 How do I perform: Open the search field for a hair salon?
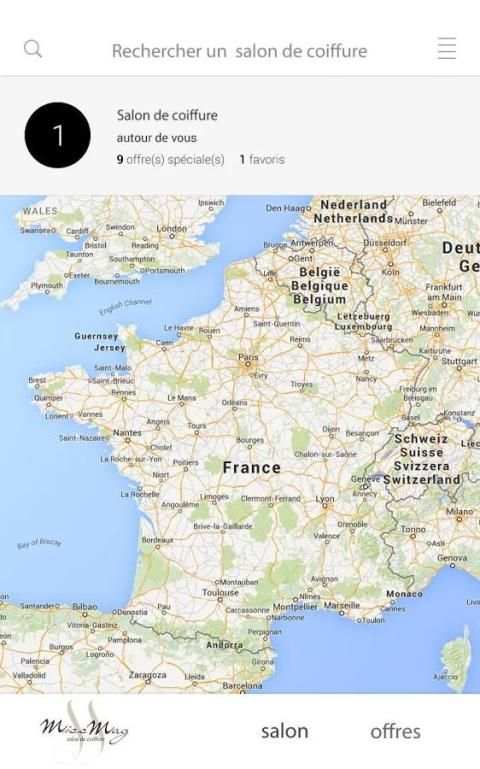(239, 51)
